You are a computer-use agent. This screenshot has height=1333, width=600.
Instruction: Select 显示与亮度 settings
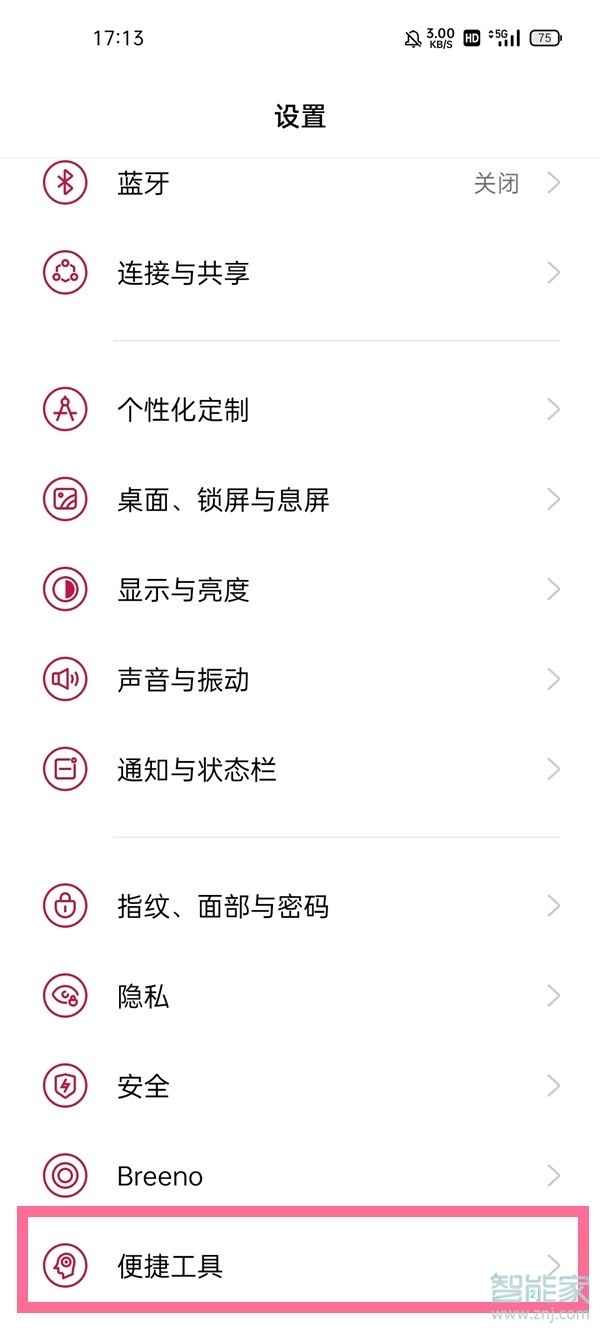(x=300, y=590)
